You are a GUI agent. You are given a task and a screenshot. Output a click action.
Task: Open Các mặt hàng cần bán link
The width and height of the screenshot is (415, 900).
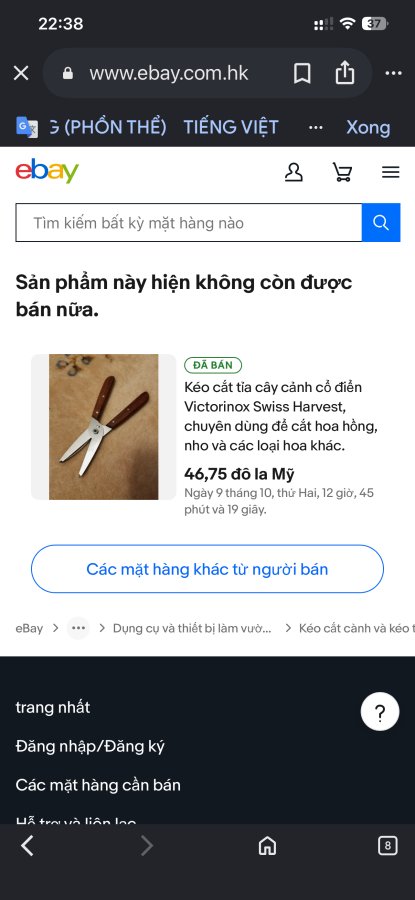pyautogui.click(x=98, y=785)
